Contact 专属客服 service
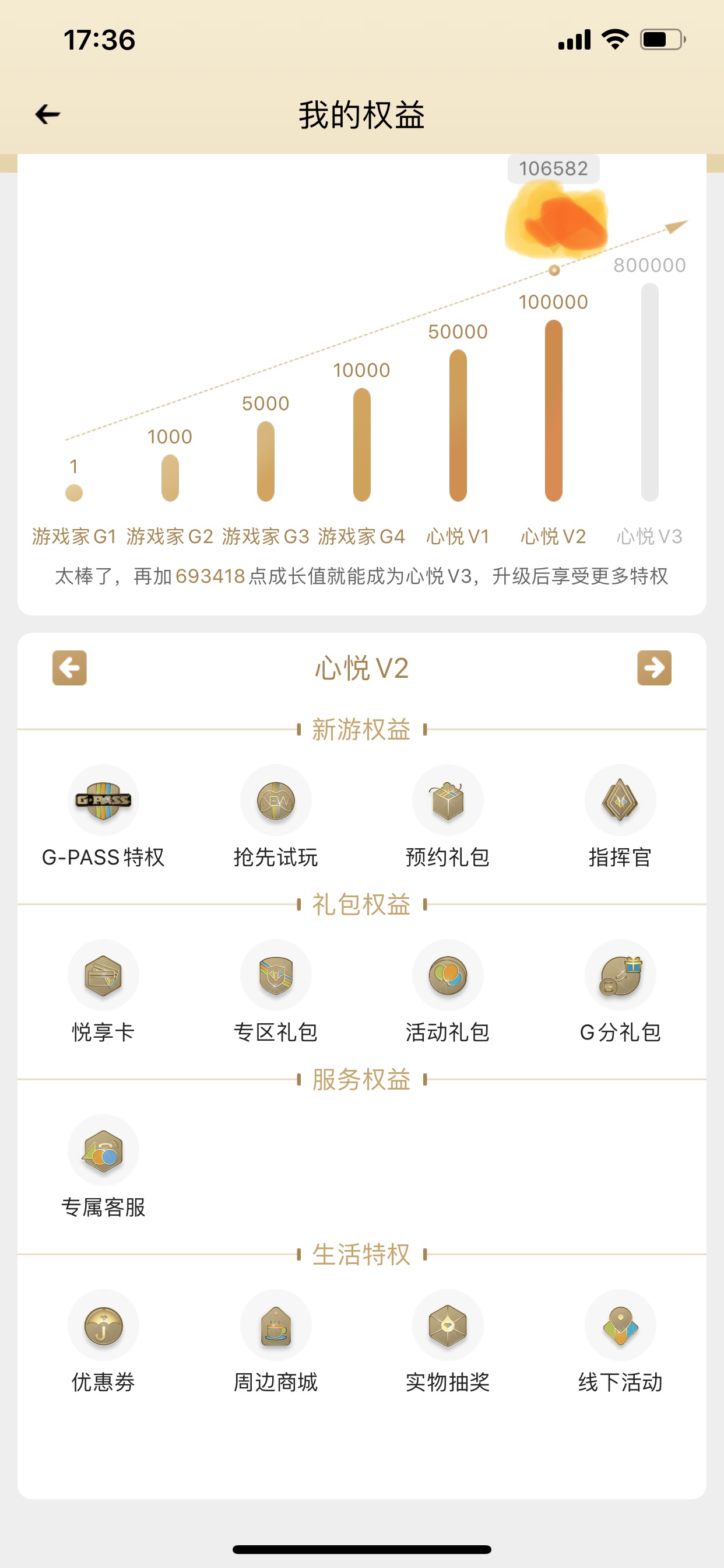The width and height of the screenshot is (724, 1568). (x=103, y=1167)
